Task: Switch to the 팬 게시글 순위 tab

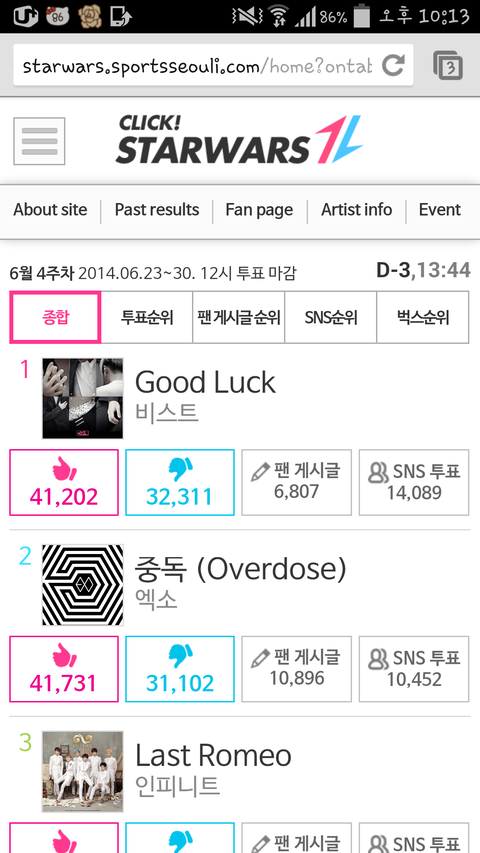Action: pyautogui.click(x=238, y=317)
